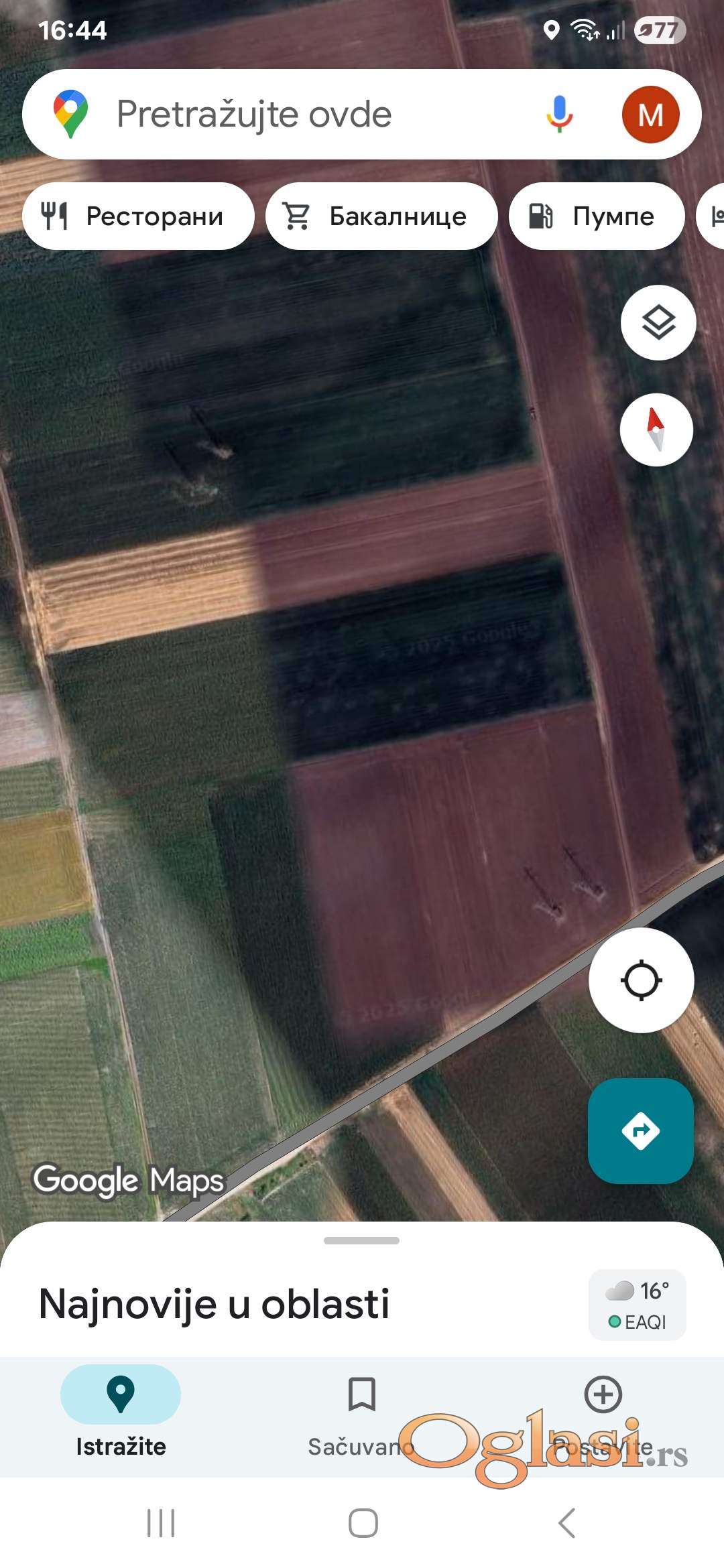Screen dimensions: 724x1568
Task: Go to the system home screen
Action: (363, 1523)
